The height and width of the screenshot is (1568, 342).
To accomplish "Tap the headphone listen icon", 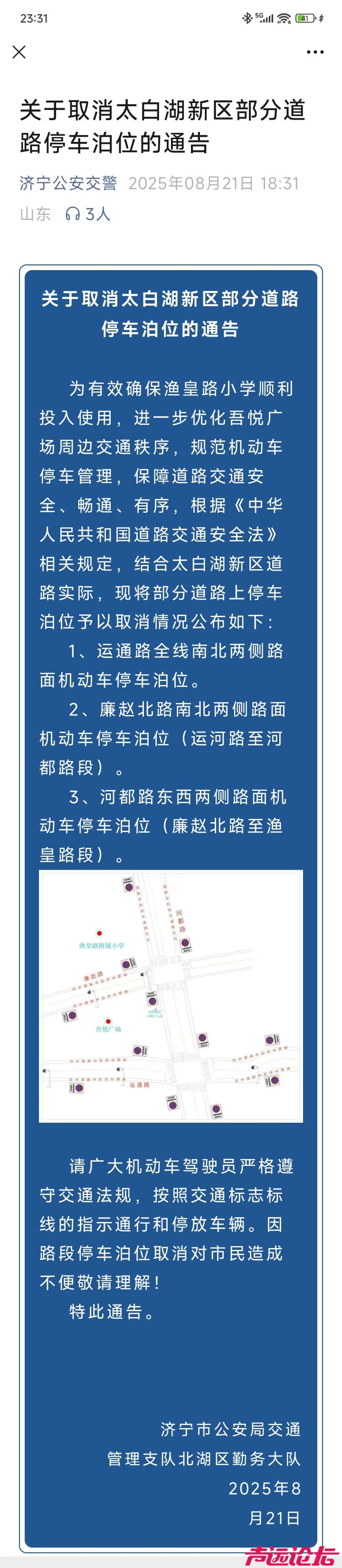I will [x=73, y=214].
